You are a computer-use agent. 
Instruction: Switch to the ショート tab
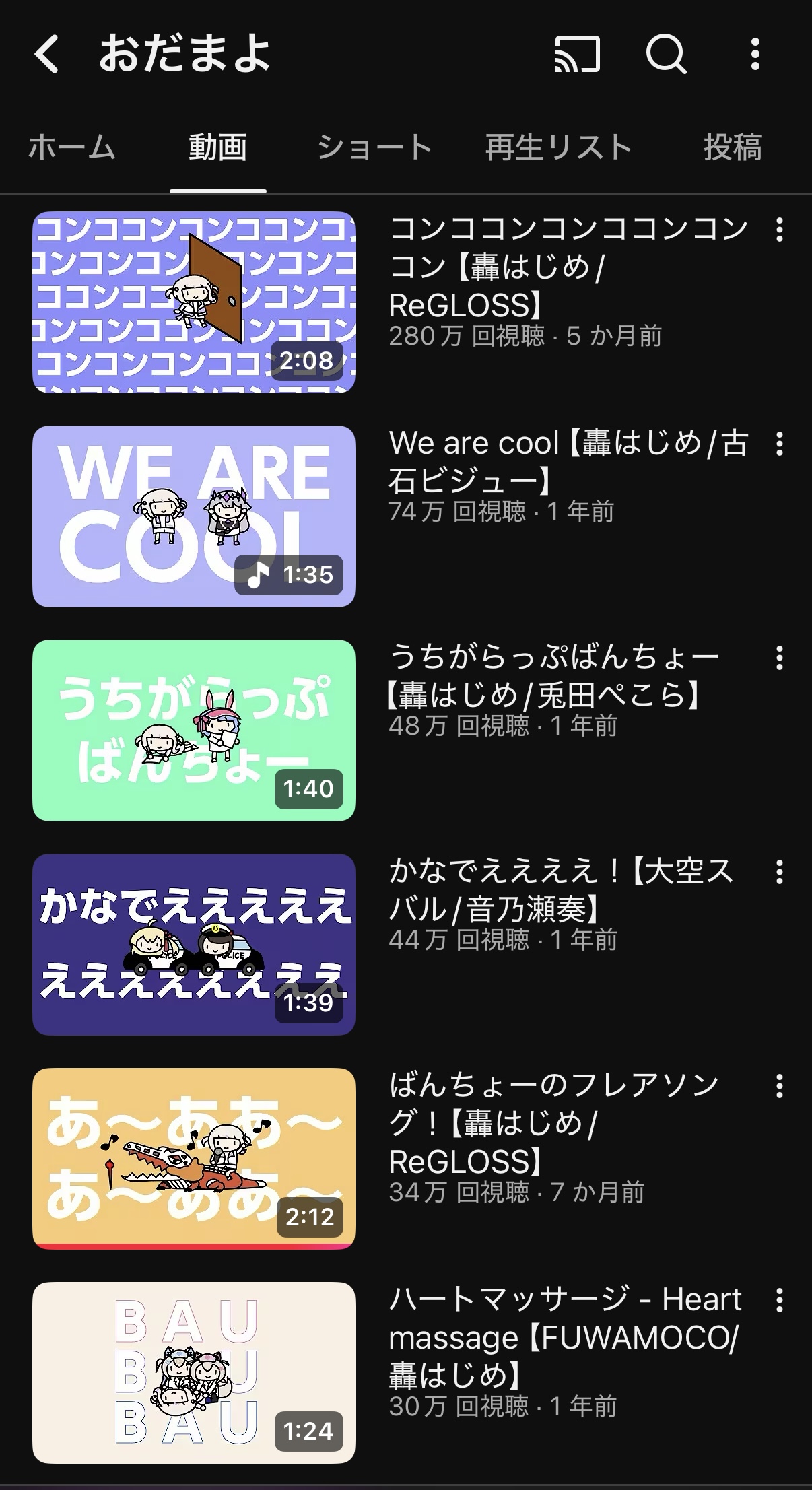click(374, 147)
